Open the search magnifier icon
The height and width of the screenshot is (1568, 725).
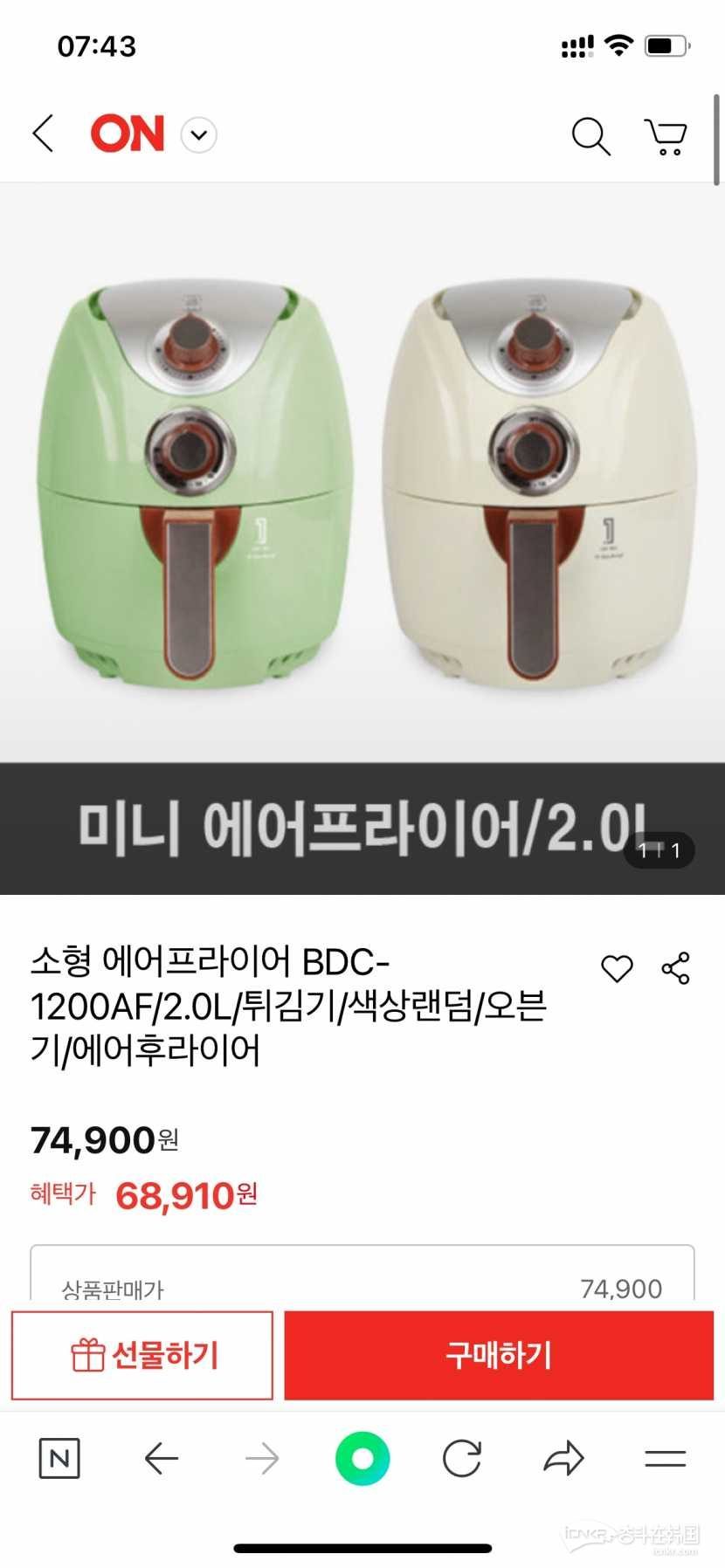pos(590,136)
